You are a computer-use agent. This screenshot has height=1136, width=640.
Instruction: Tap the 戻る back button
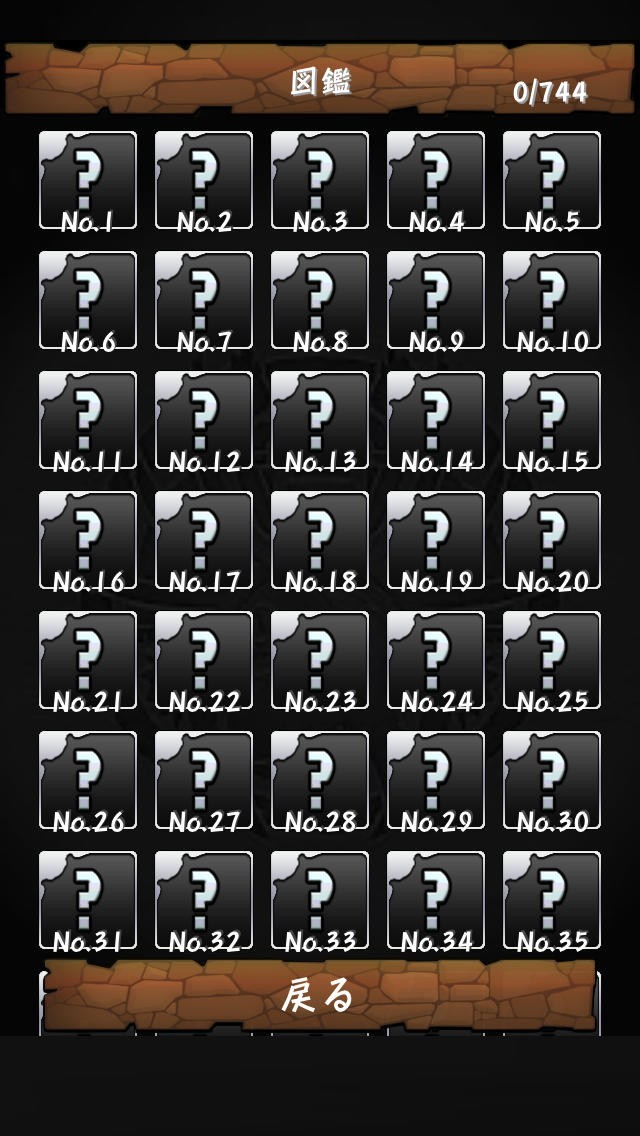(x=320, y=996)
